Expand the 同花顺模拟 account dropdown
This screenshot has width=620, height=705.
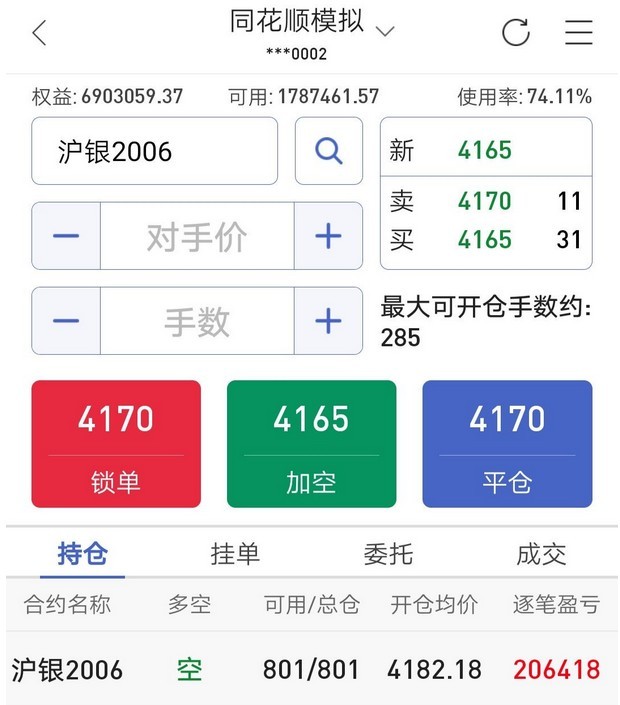point(385,32)
